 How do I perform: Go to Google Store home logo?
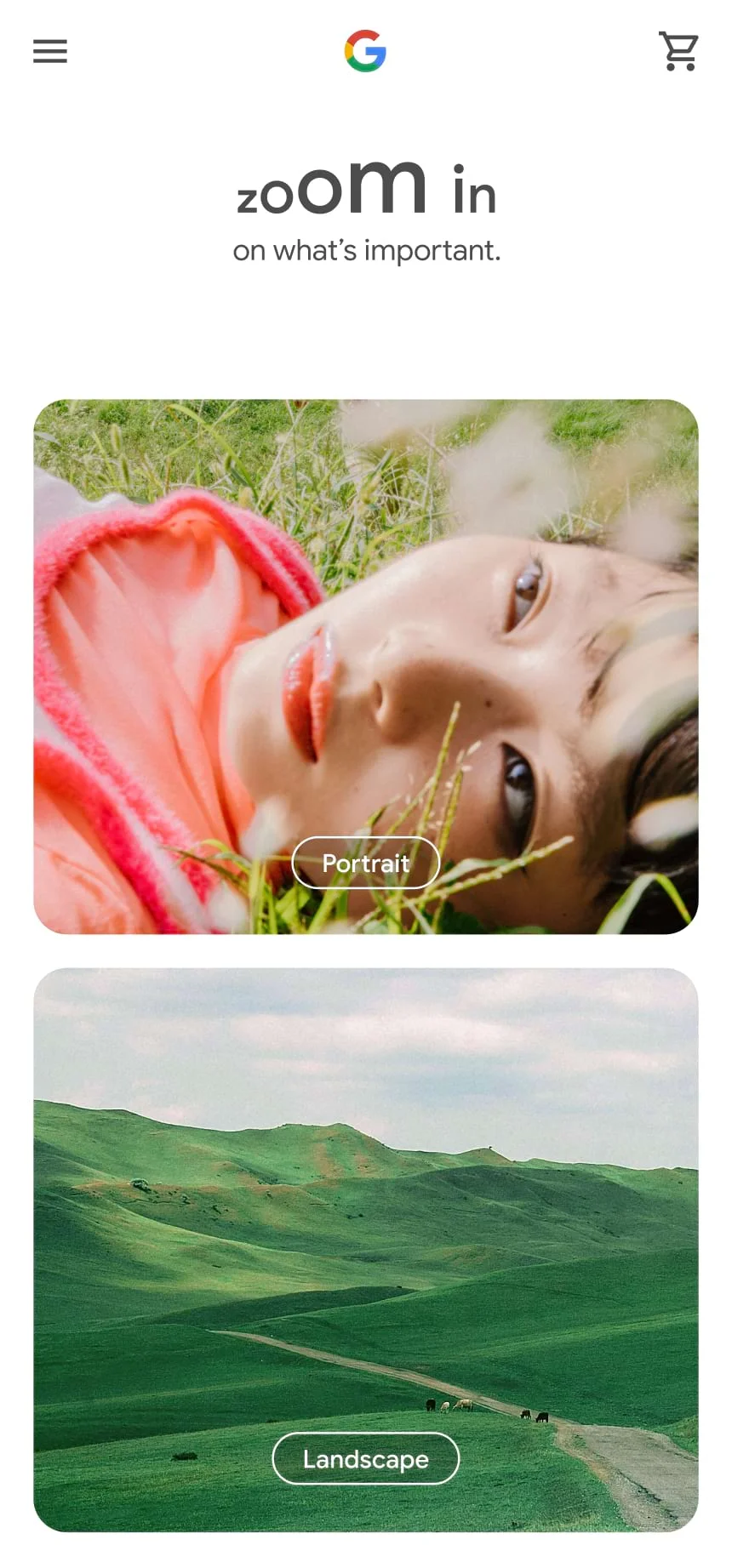click(x=365, y=51)
